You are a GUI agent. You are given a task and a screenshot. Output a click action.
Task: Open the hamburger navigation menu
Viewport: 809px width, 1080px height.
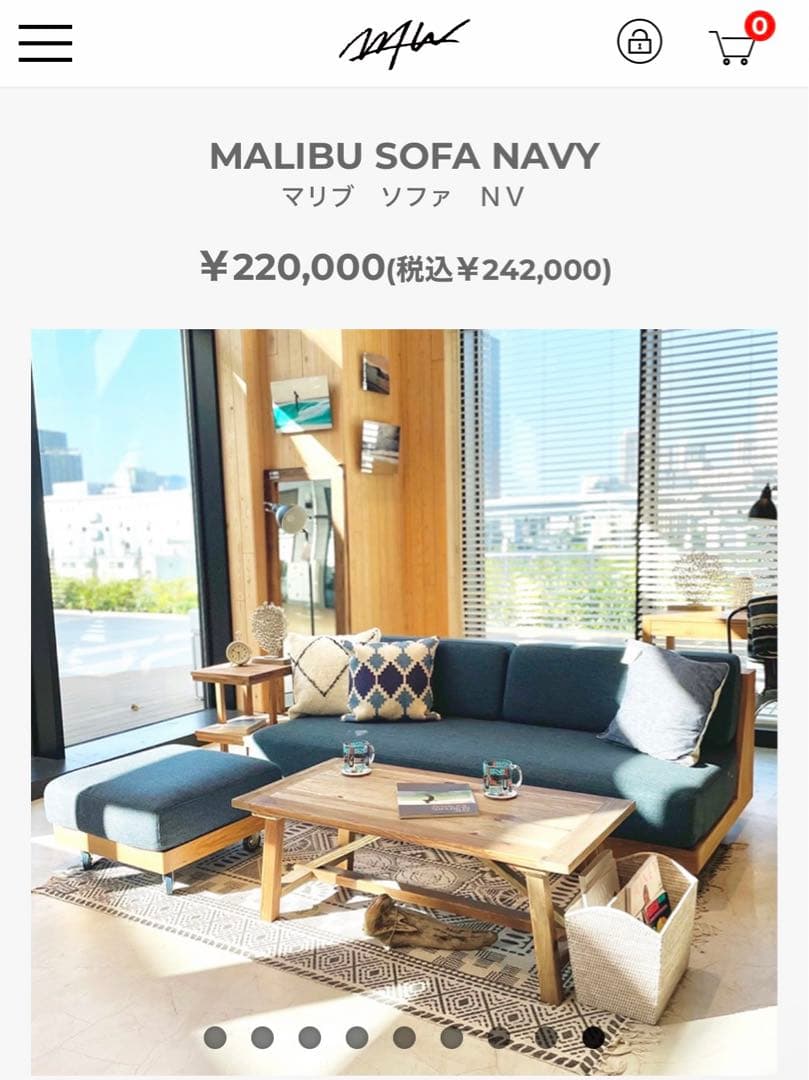coord(45,43)
